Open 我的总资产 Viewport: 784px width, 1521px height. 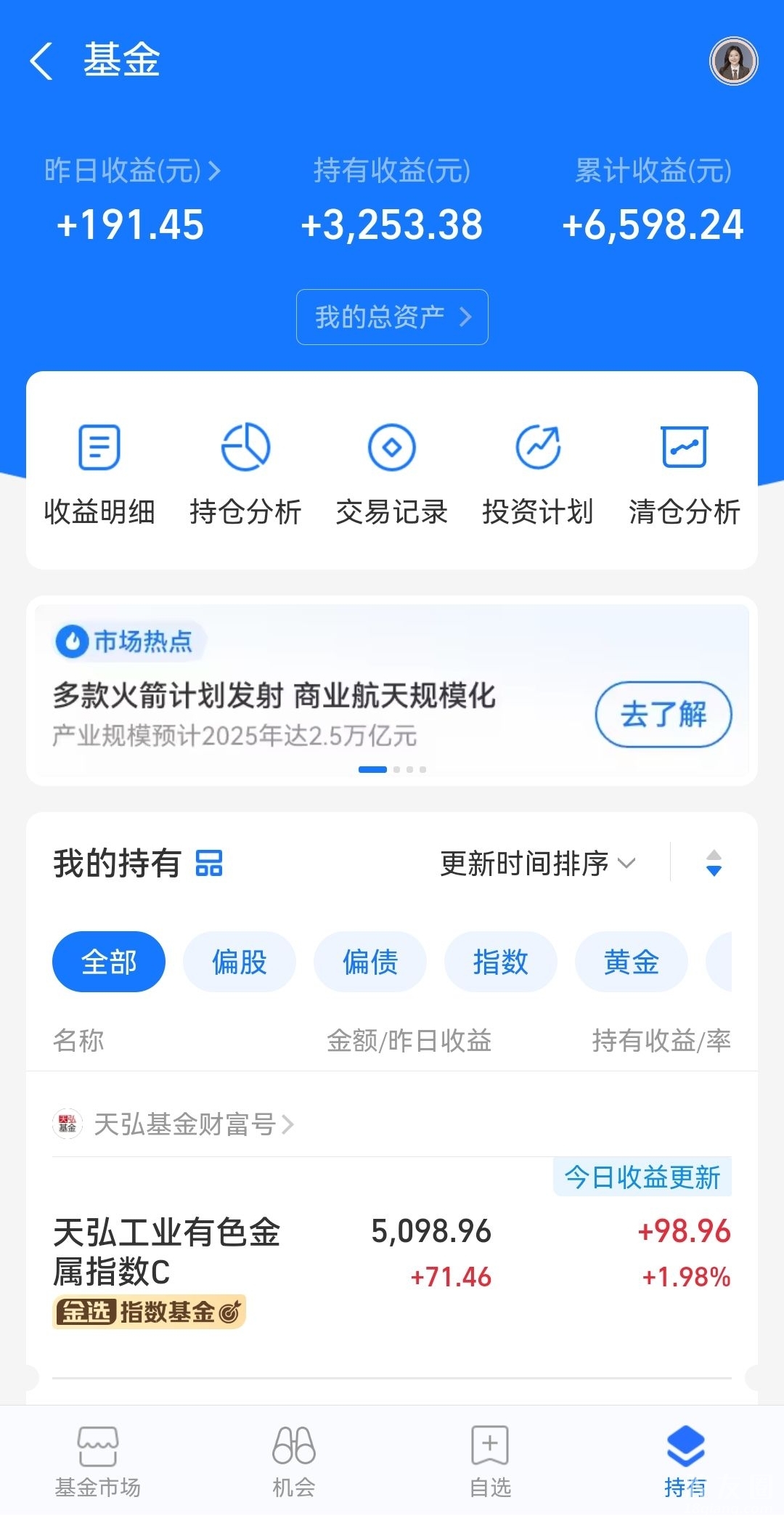tap(392, 317)
